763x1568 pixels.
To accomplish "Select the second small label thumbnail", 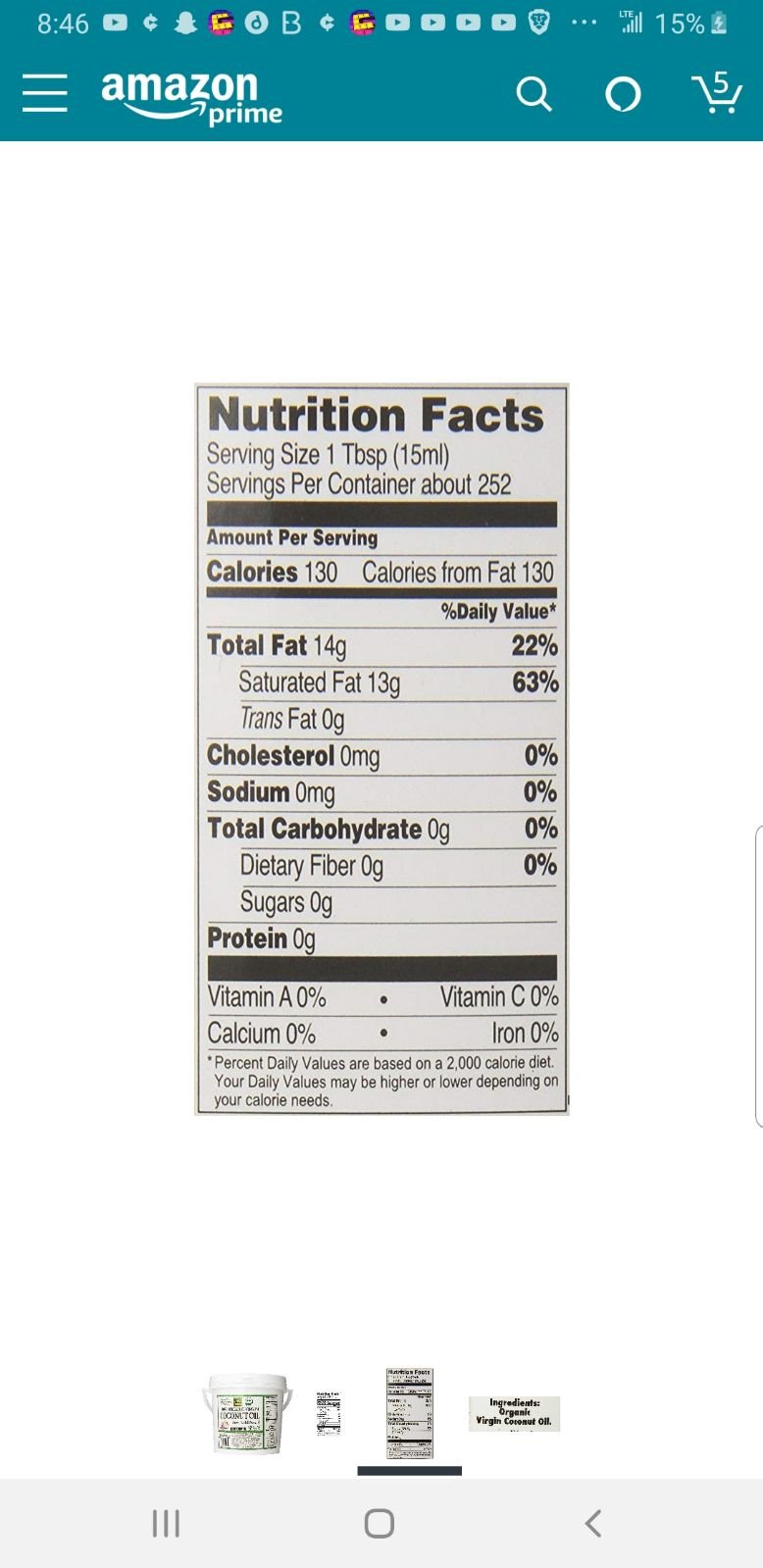I will coord(329,1413).
